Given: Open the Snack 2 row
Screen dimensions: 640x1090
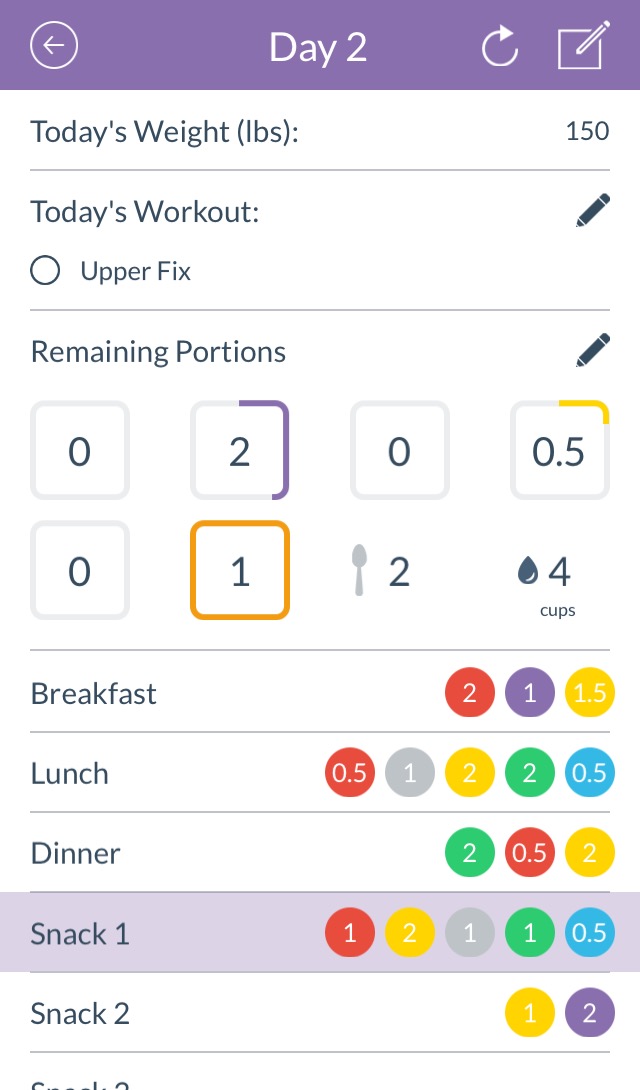Looking at the screenshot, I should [x=320, y=1013].
